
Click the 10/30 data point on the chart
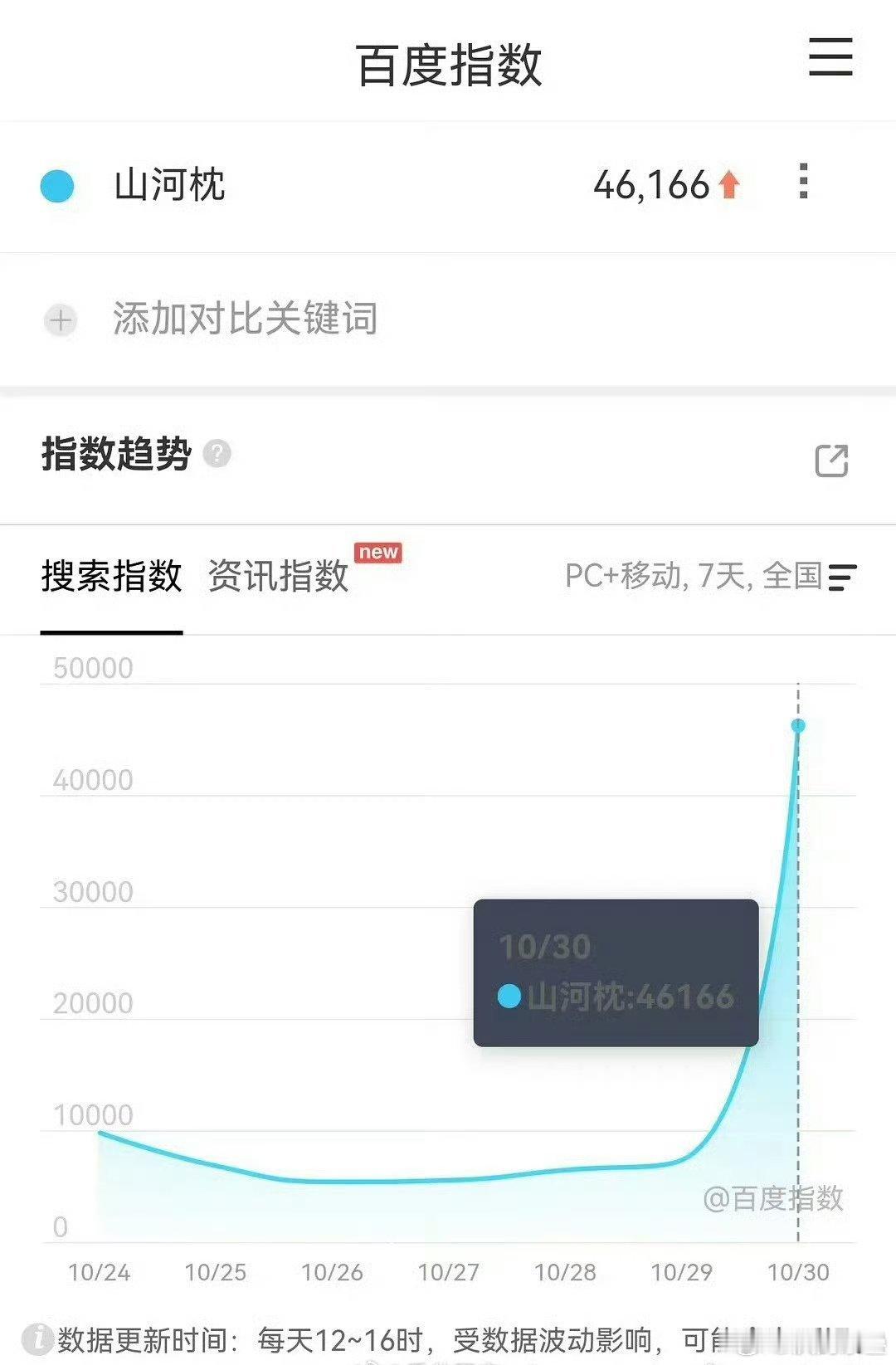[x=798, y=725]
